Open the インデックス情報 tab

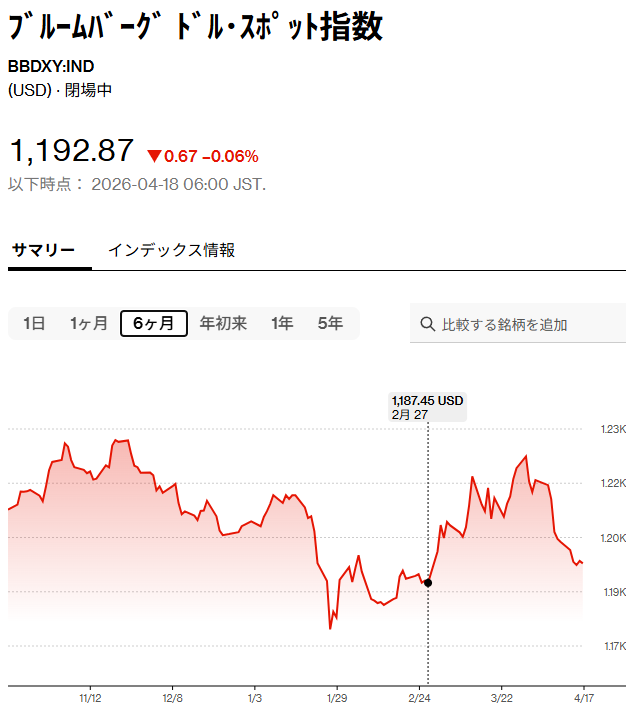tap(171, 250)
